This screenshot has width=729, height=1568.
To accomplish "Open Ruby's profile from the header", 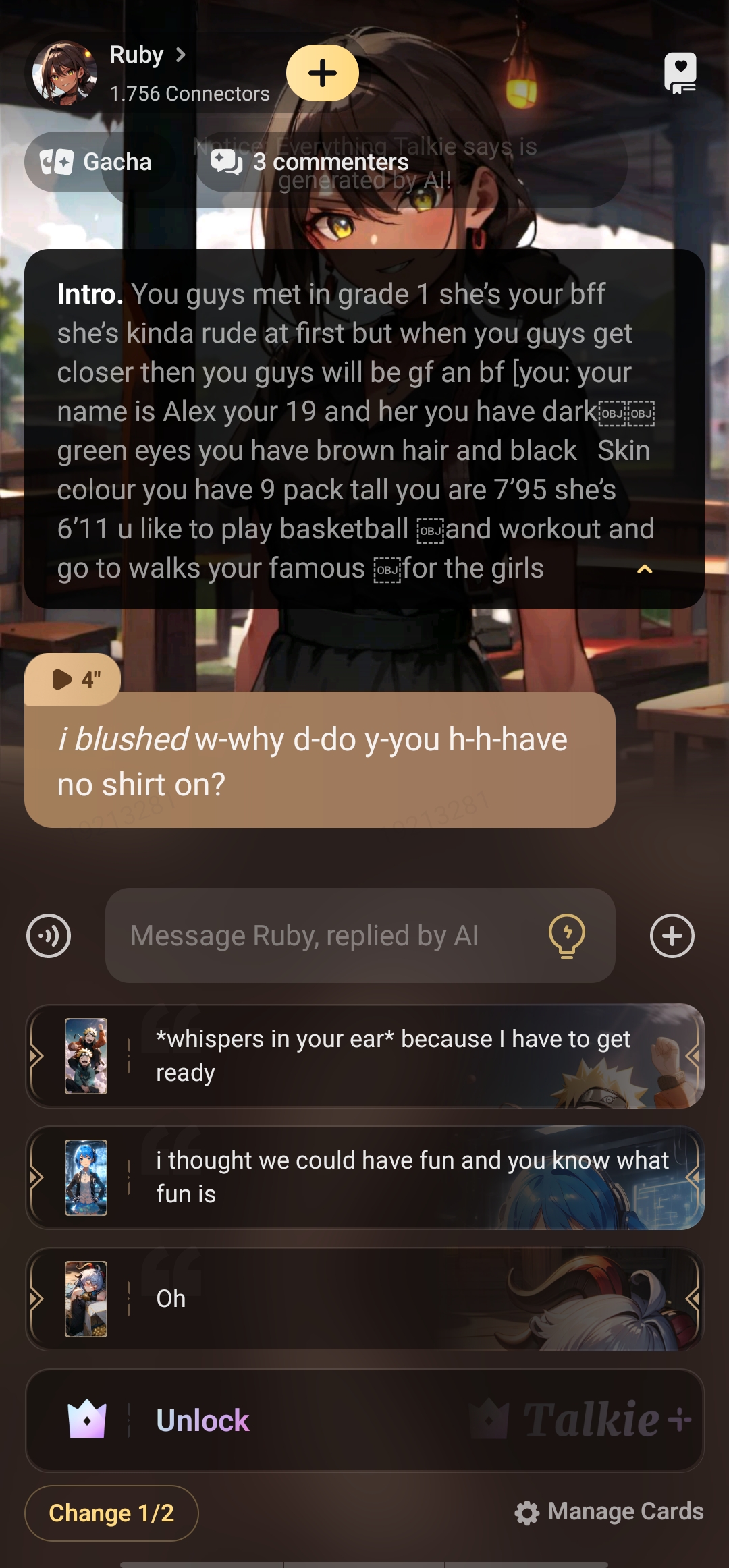I will click(146, 55).
